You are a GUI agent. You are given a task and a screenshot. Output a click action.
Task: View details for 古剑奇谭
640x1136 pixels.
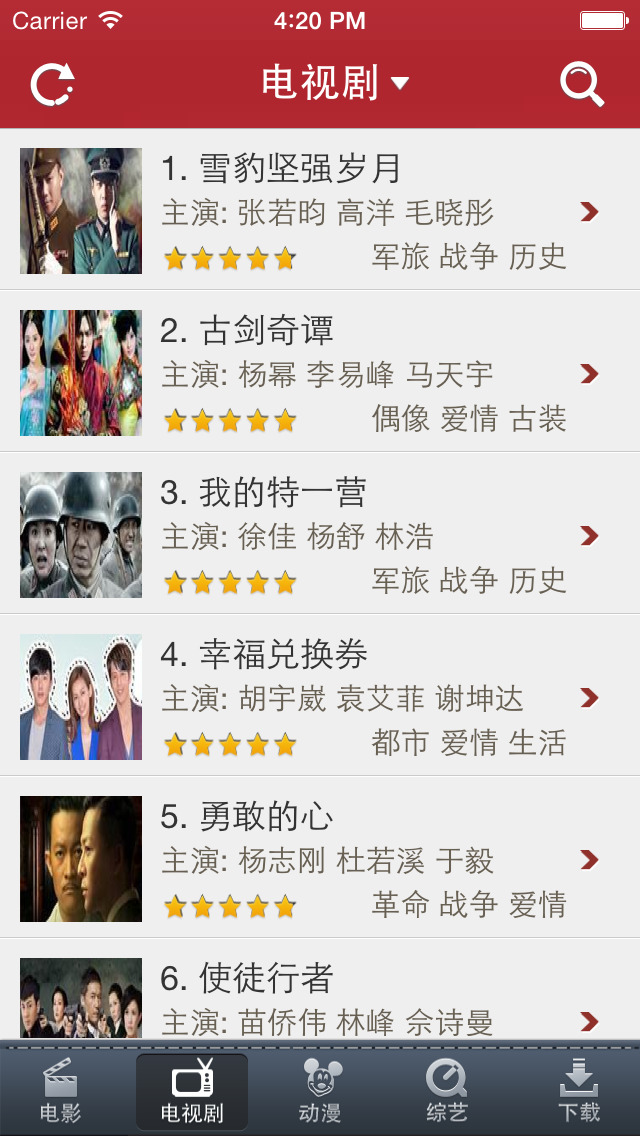tap(320, 372)
